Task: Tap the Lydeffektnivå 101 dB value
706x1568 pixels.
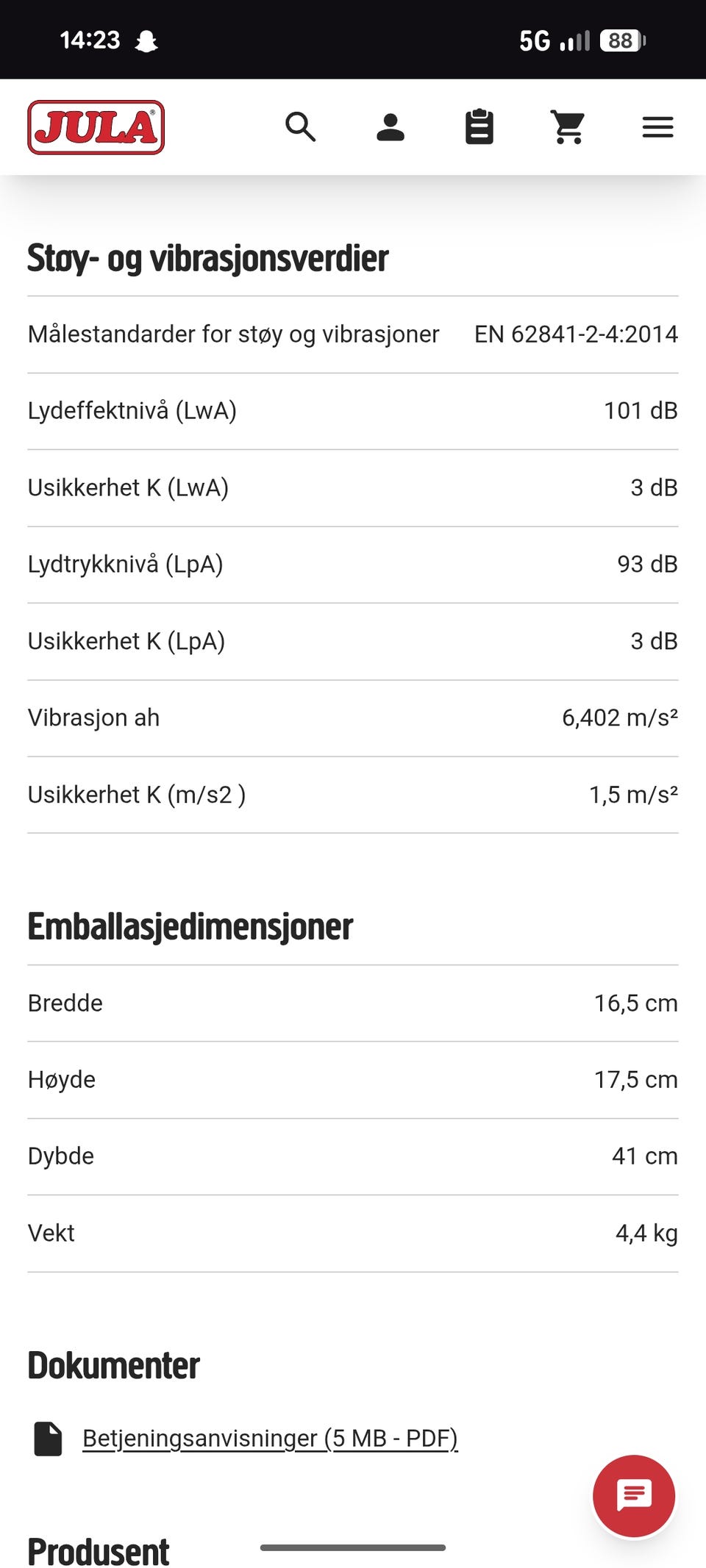Action: (x=640, y=411)
